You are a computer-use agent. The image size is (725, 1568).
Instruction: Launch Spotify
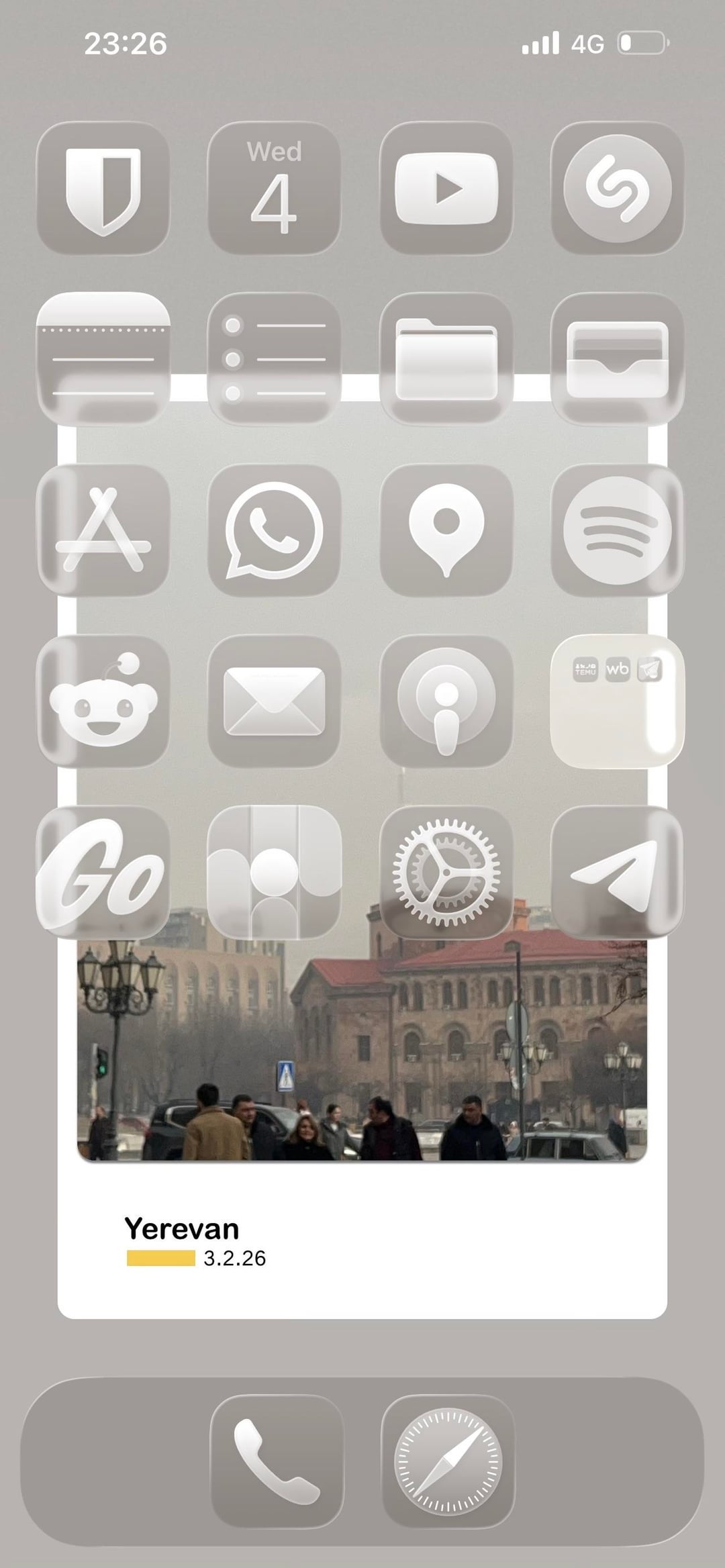617,530
